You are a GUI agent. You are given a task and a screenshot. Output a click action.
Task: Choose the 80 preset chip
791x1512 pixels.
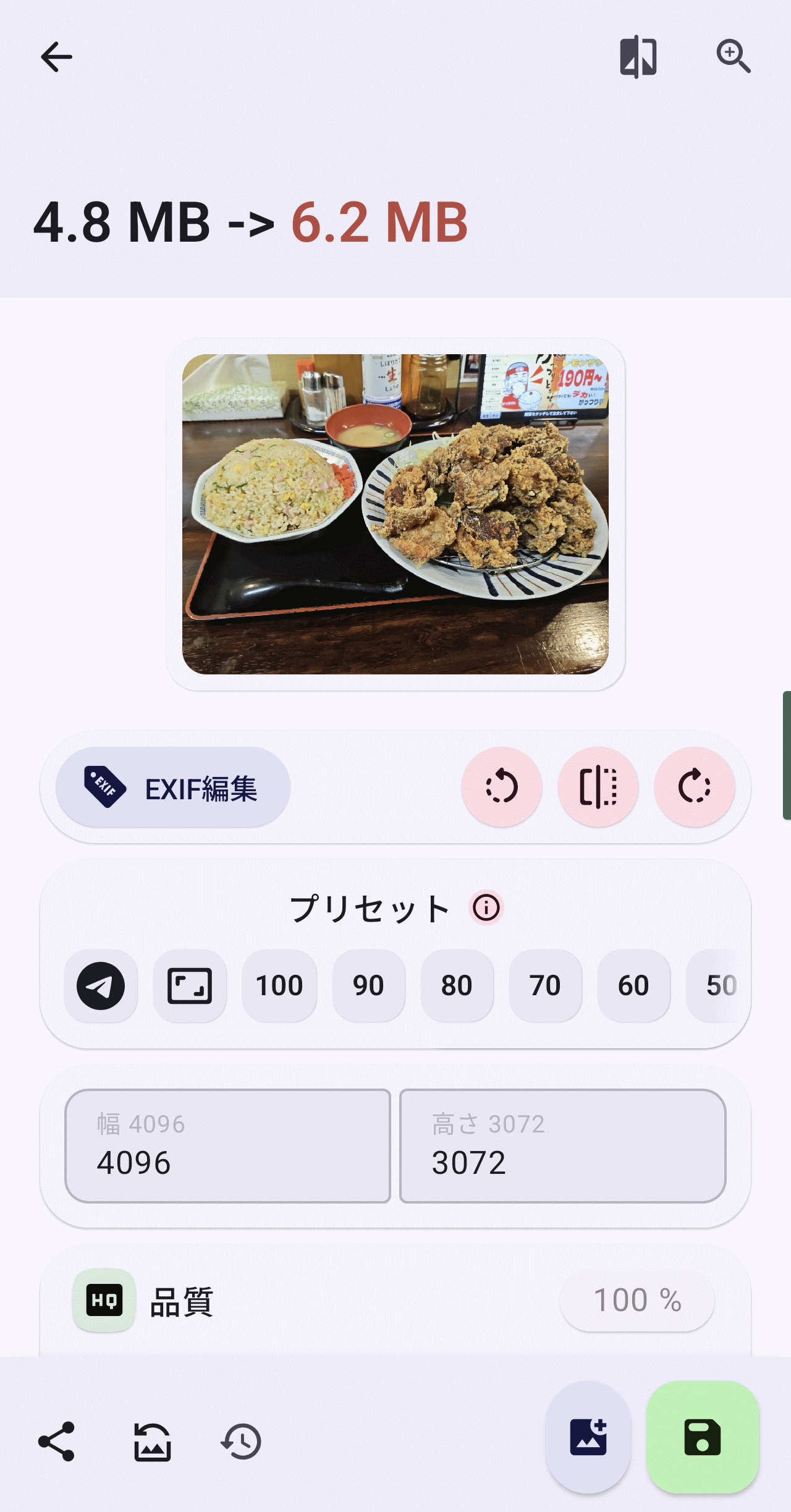457,986
